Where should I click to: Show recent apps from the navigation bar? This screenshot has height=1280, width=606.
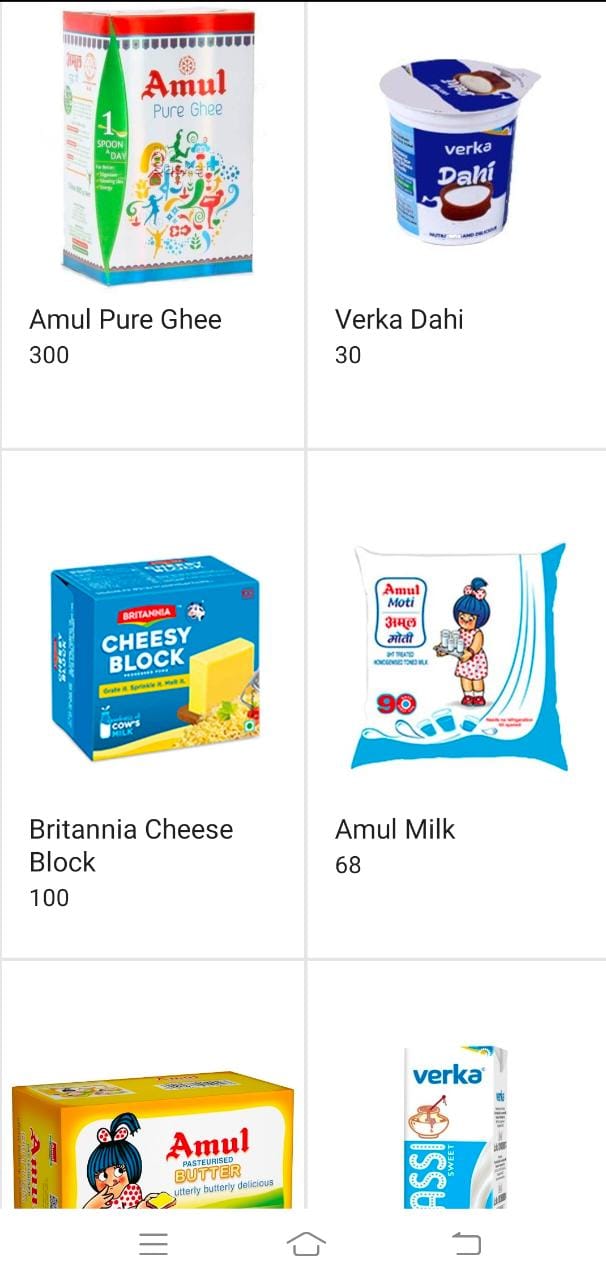[x=153, y=1244]
